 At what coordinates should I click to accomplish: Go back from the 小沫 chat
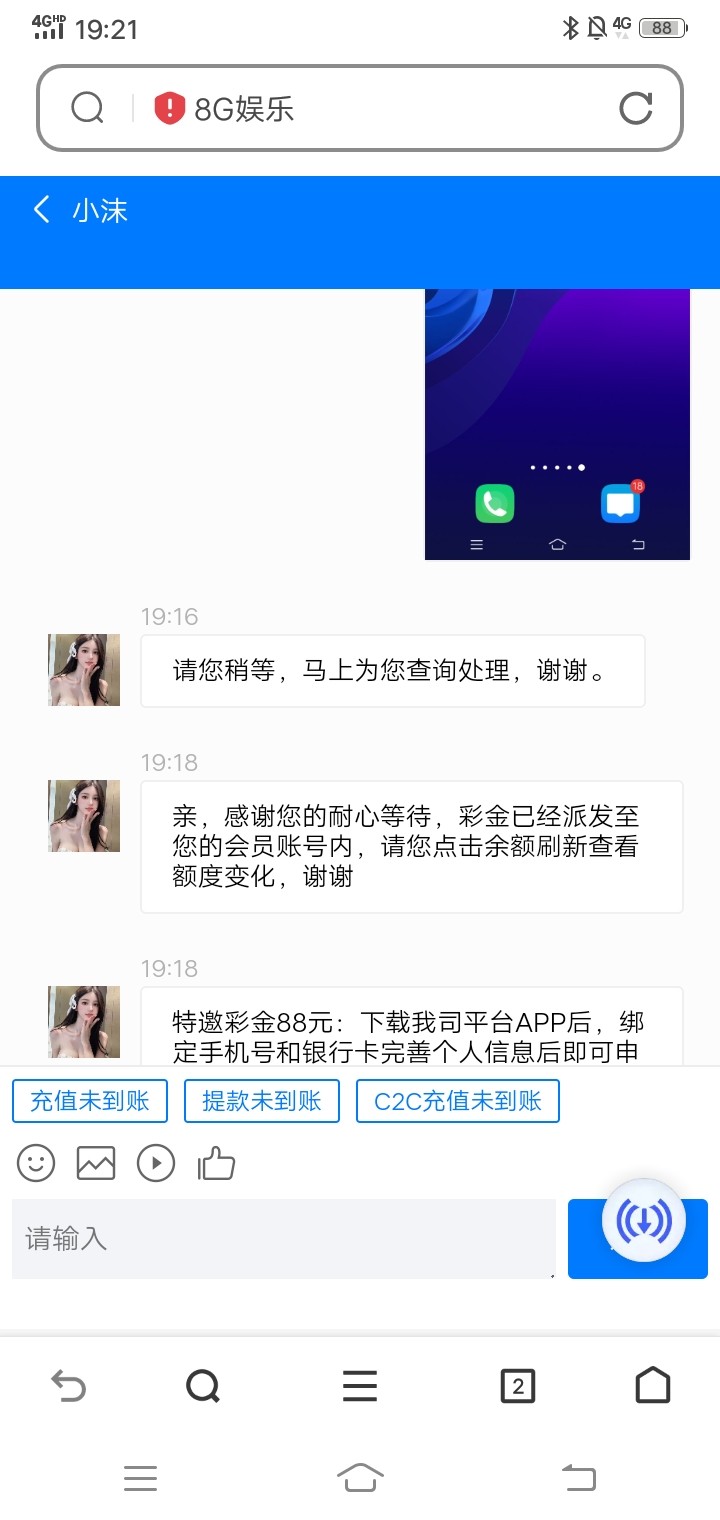tap(42, 210)
